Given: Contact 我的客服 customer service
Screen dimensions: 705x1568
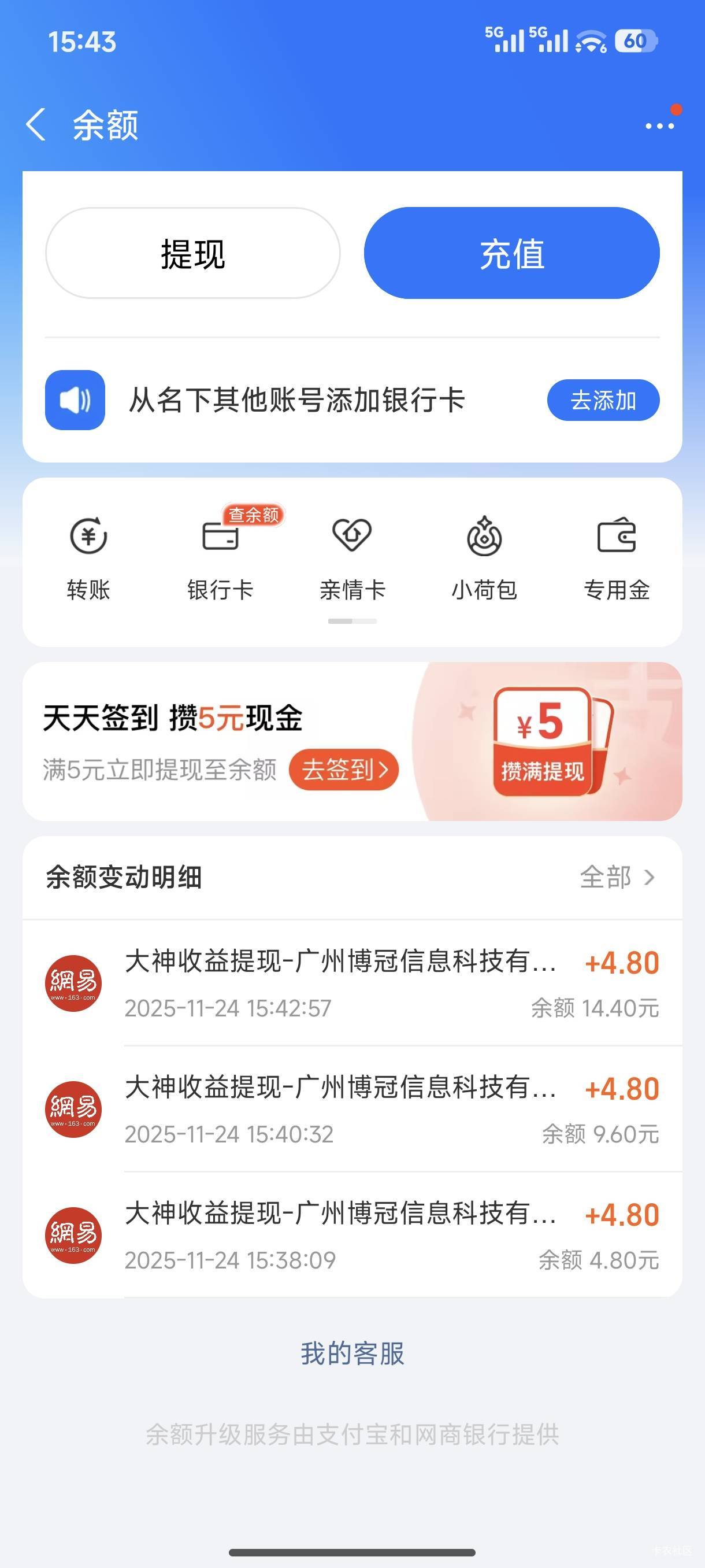Looking at the screenshot, I should coord(352,1353).
